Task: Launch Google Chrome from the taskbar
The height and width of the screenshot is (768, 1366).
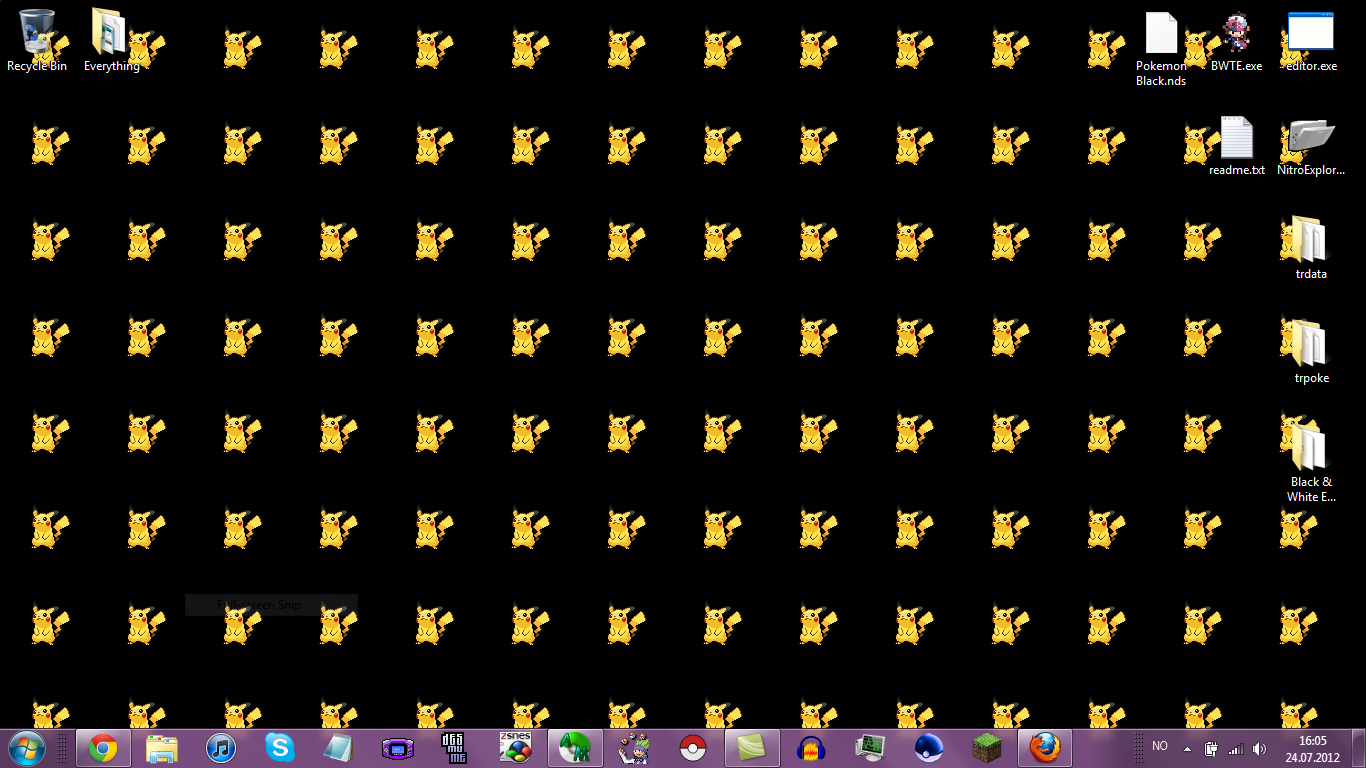Action: [x=103, y=748]
